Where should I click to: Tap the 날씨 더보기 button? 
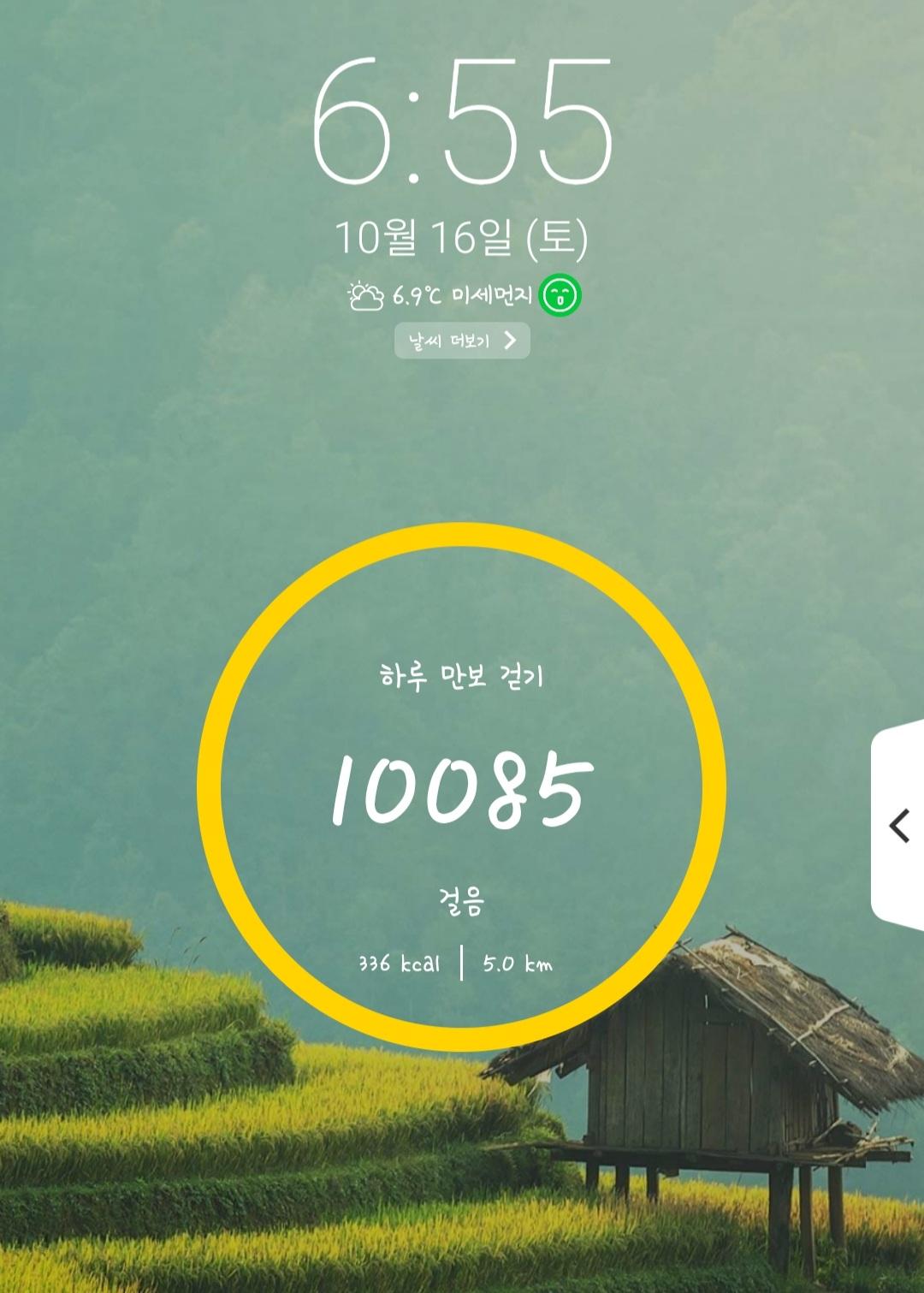(x=462, y=341)
